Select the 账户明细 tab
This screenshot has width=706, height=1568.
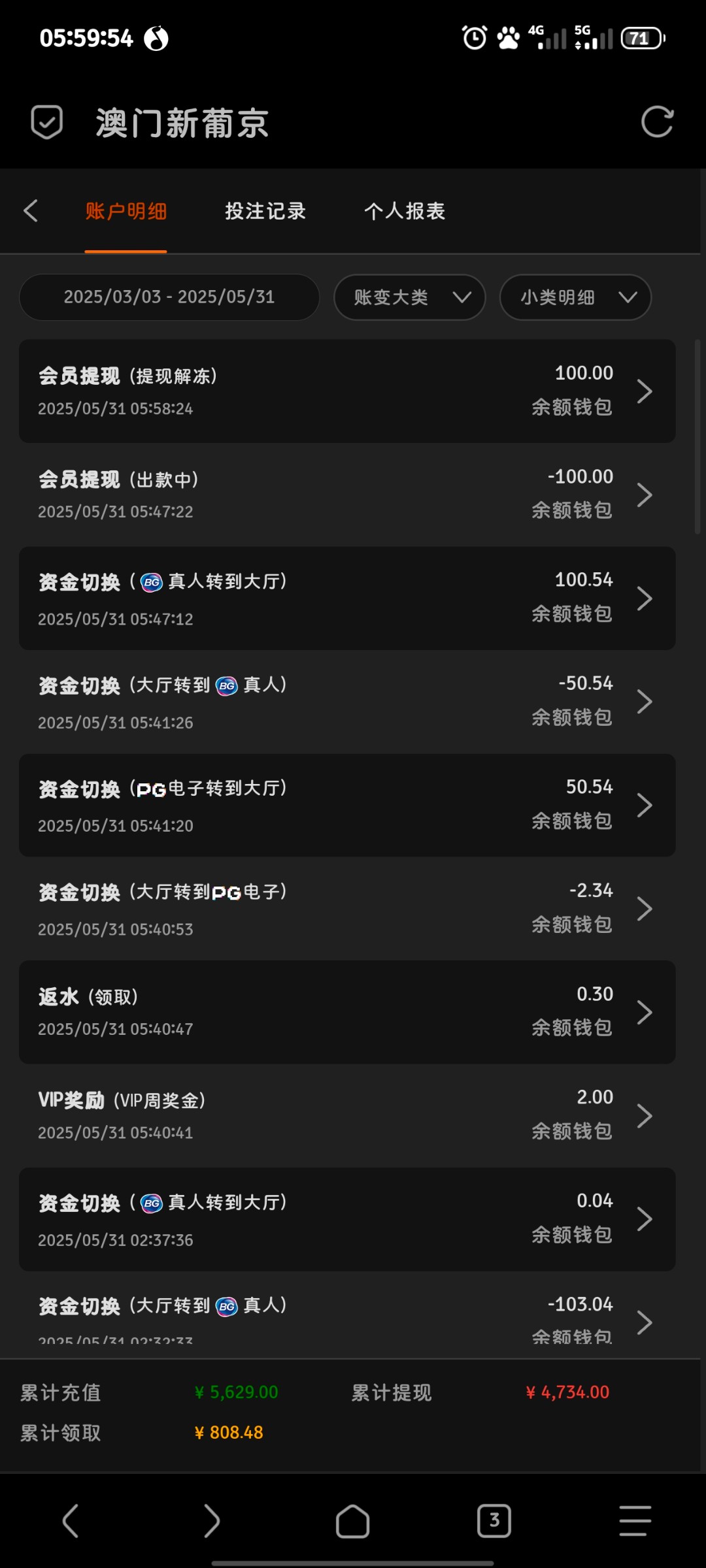point(126,211)
